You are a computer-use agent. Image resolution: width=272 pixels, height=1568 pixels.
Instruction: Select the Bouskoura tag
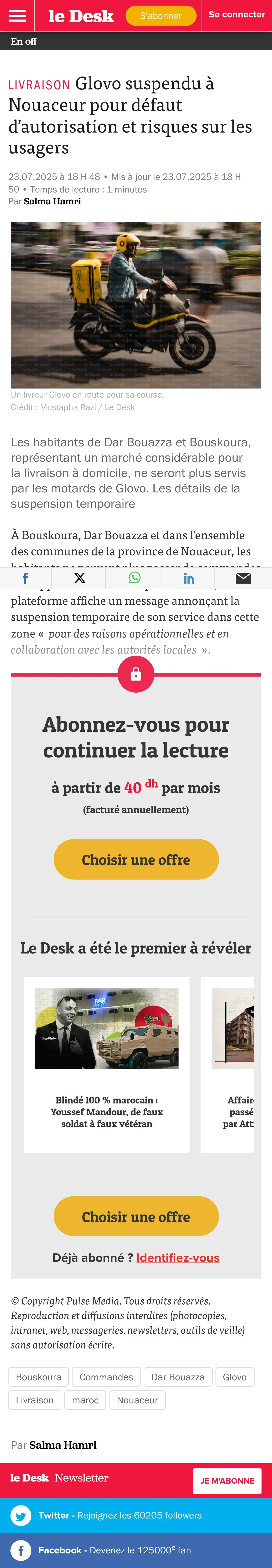tap(38, 1377)
